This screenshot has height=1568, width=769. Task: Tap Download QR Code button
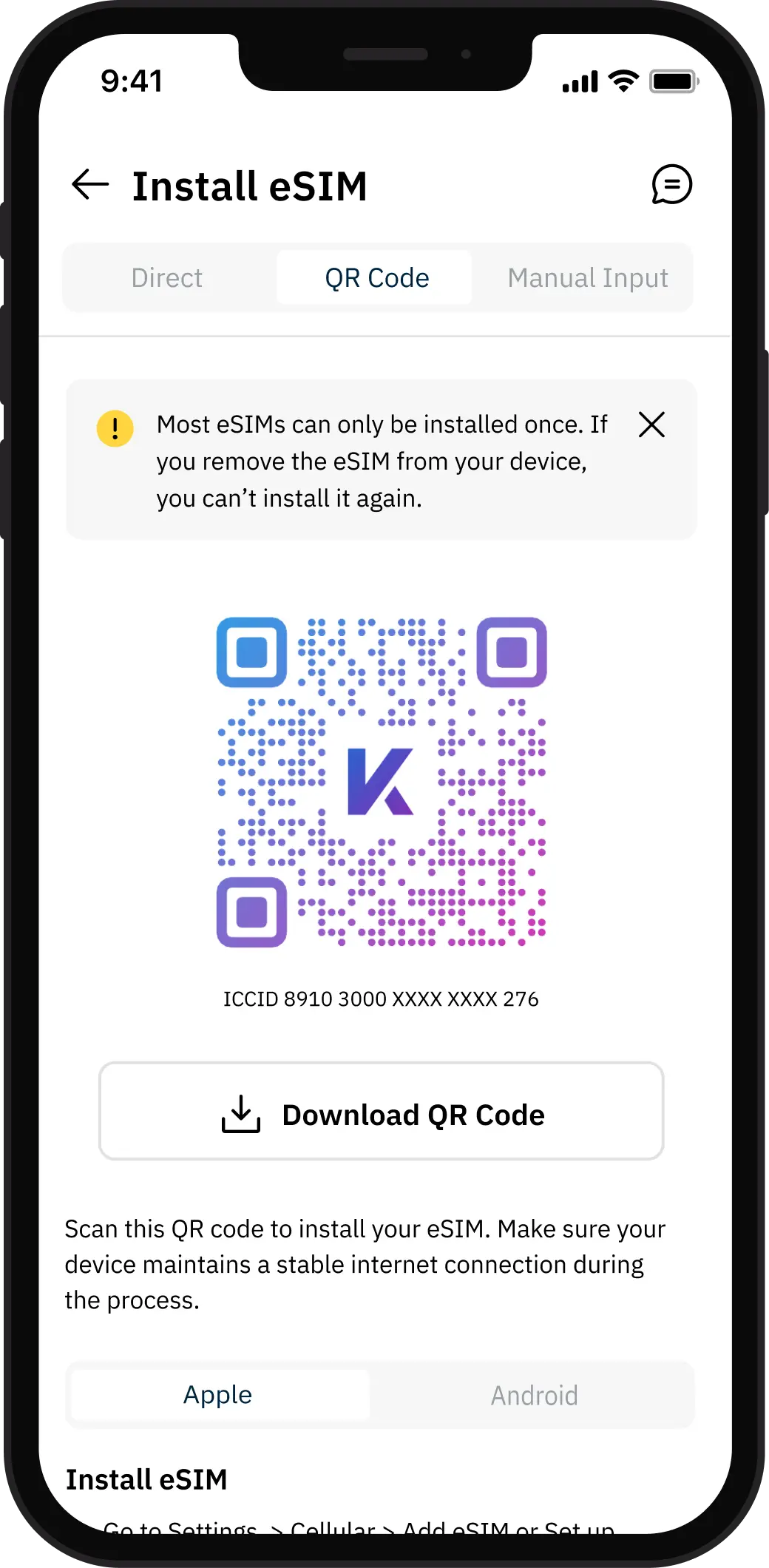tap(382, 1112)
